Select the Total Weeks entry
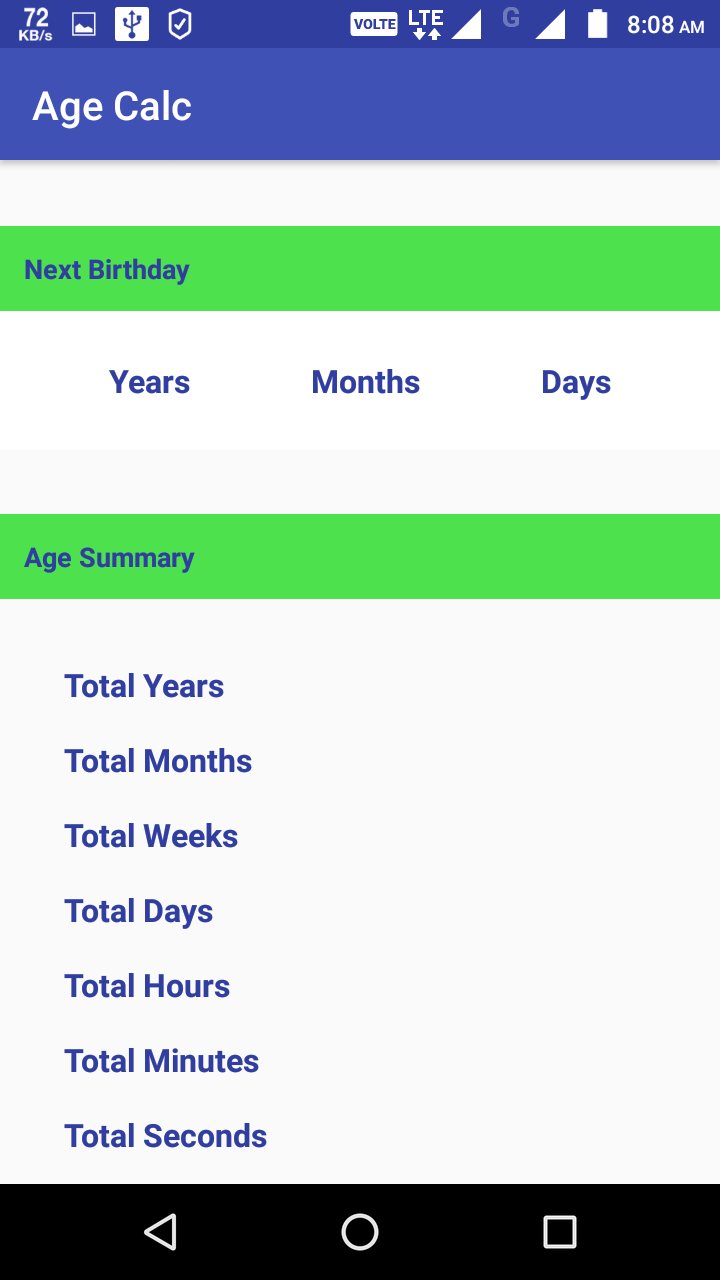 (151, 836)
